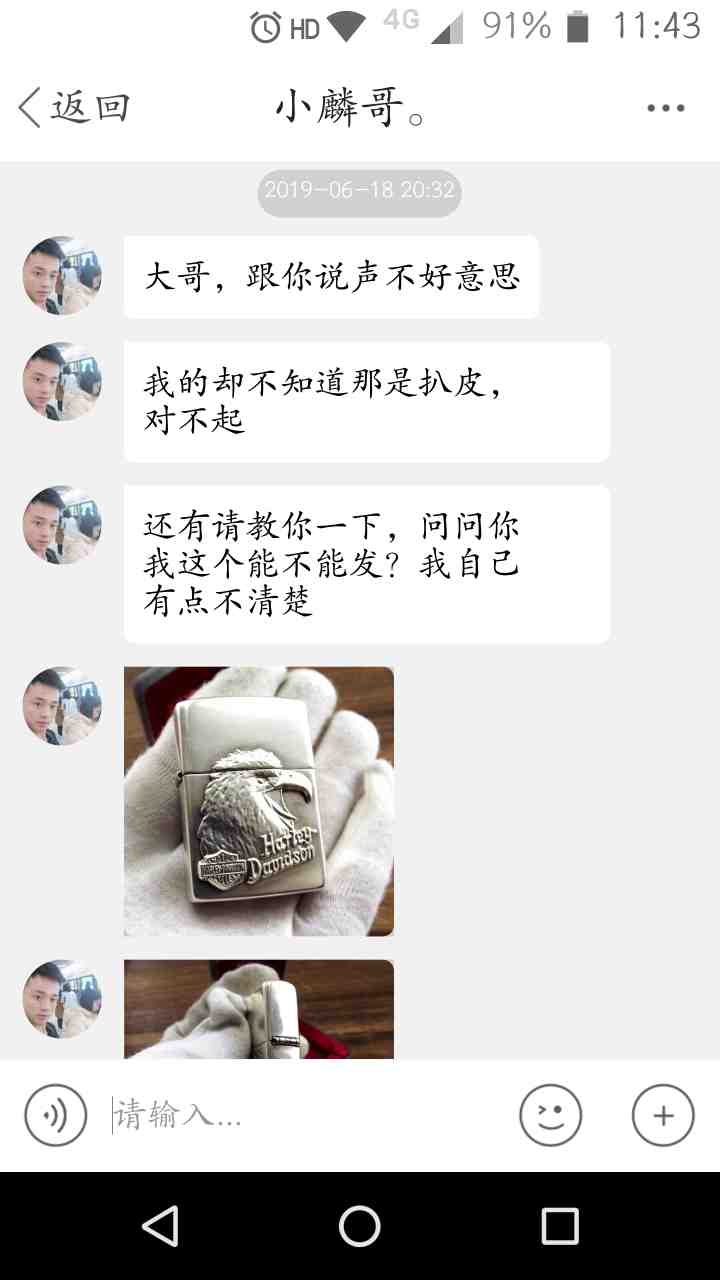Open the partially visible second lighter photo
The height and width of the screenshot is (1280, 720).
click(259, 1009)
